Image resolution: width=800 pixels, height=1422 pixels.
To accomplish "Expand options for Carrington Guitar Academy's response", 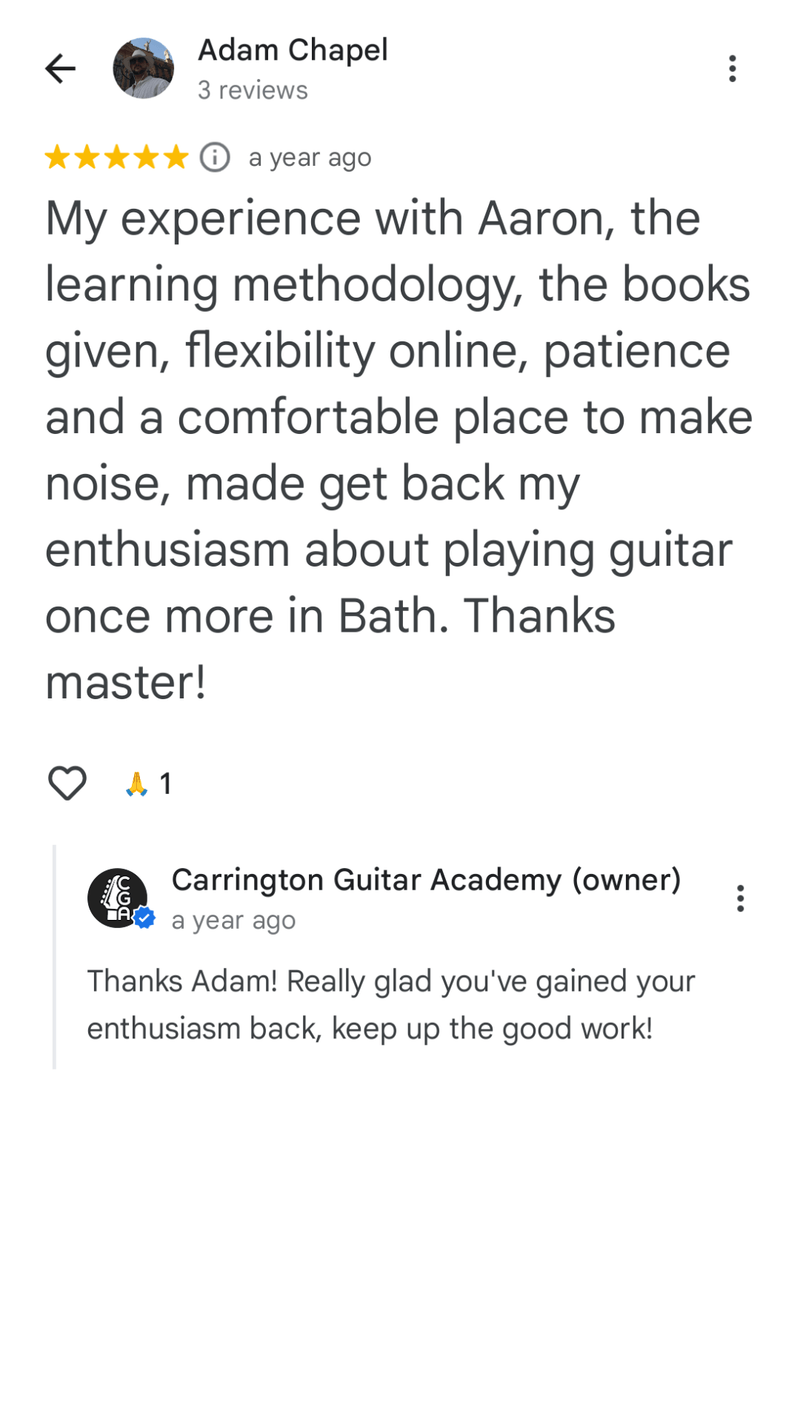I will pyautogui.click(x=740, y=898).
